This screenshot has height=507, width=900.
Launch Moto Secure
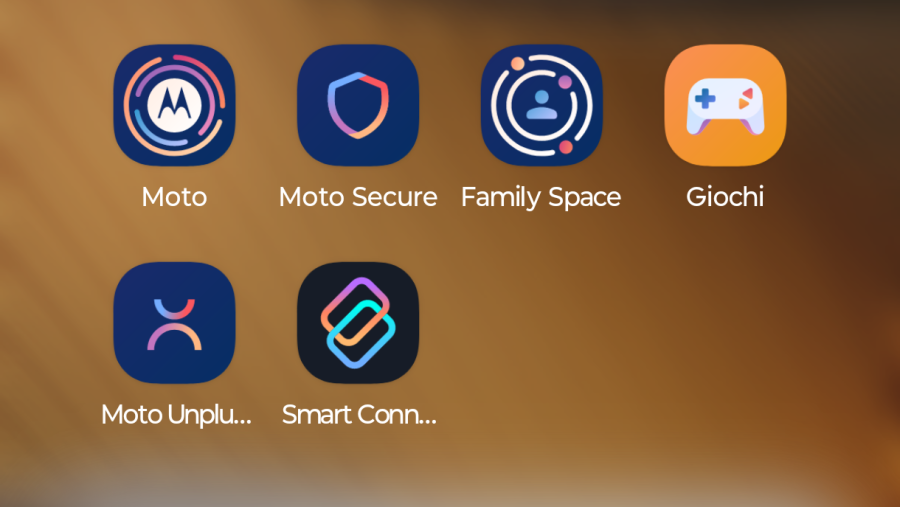(x=358, y=105)
